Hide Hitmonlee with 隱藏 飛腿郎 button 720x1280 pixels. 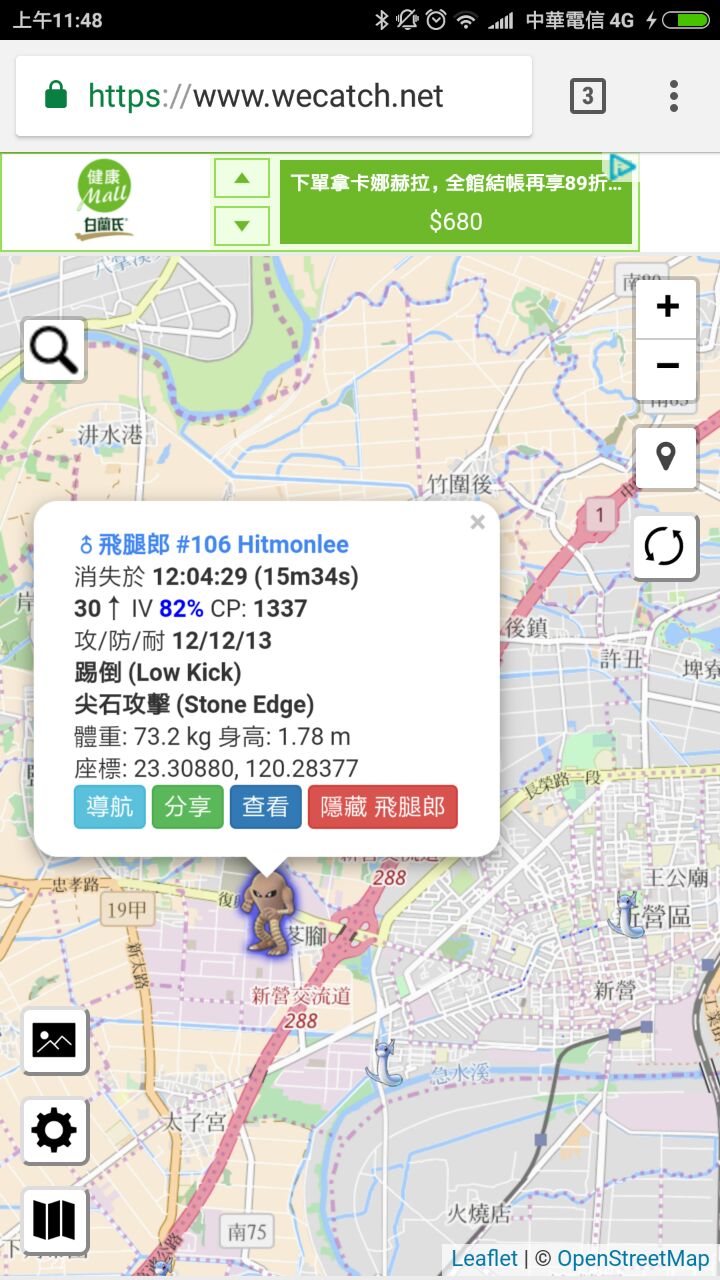[x=383, y=807]
